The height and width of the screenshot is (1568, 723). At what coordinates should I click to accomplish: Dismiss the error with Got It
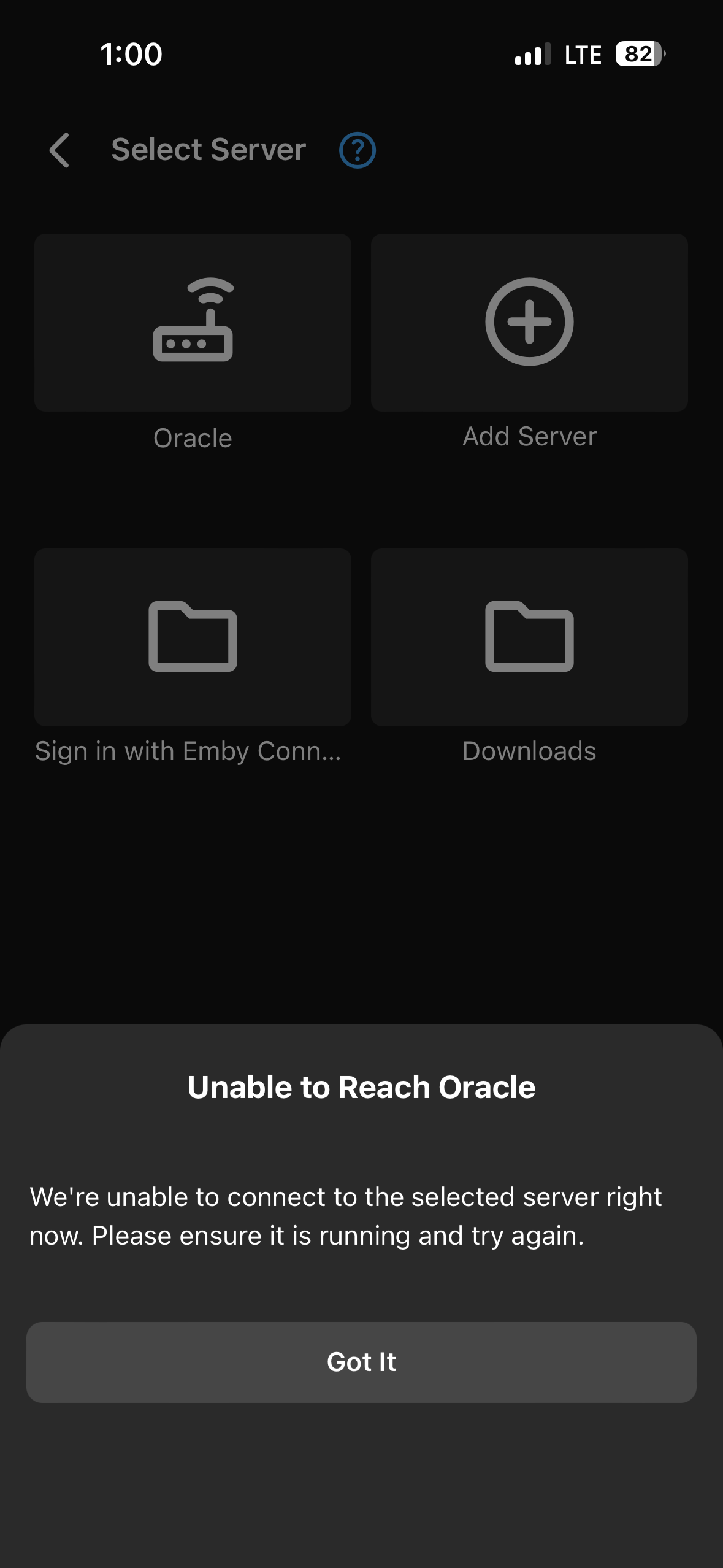click(361, 1362)
